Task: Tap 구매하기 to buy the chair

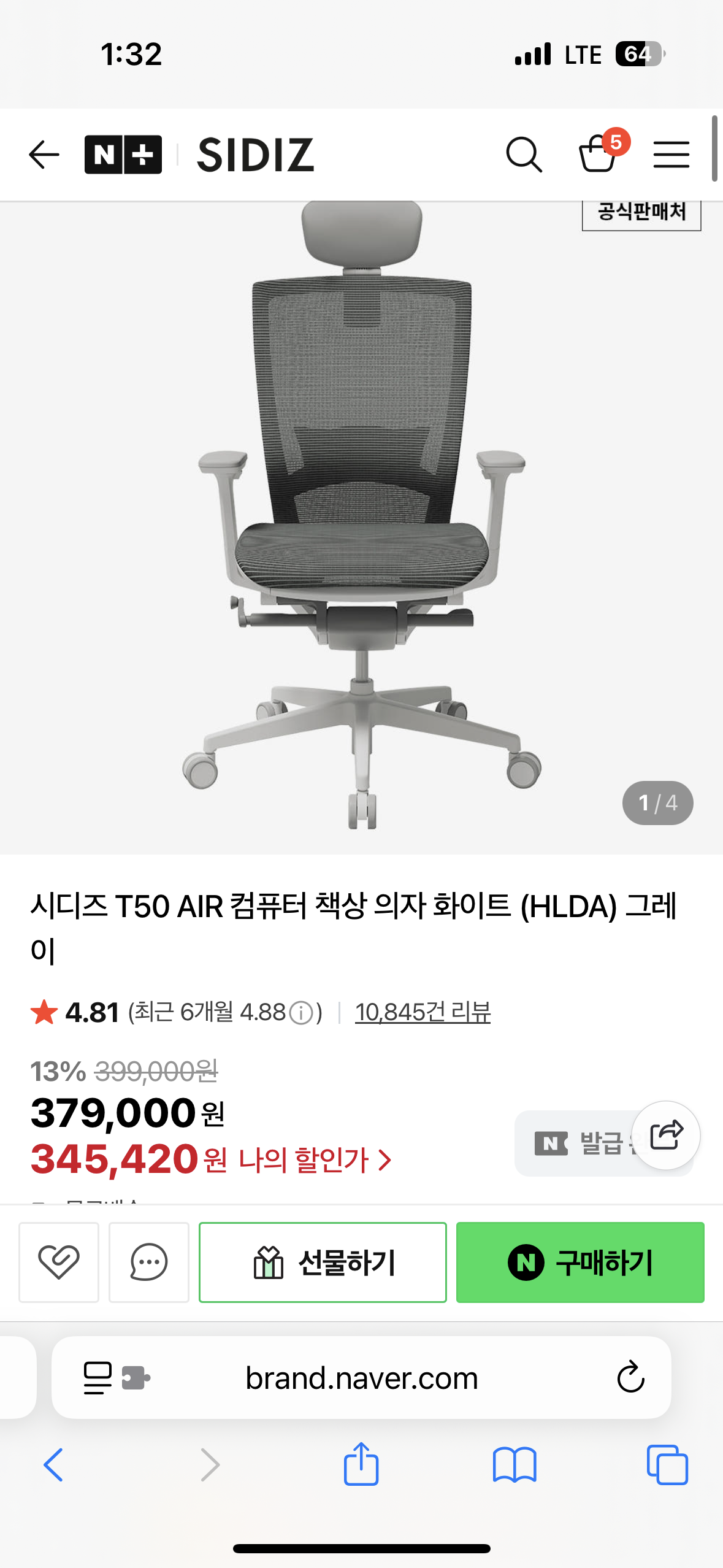Action: pyautogui.click(x=580, y=1262)
